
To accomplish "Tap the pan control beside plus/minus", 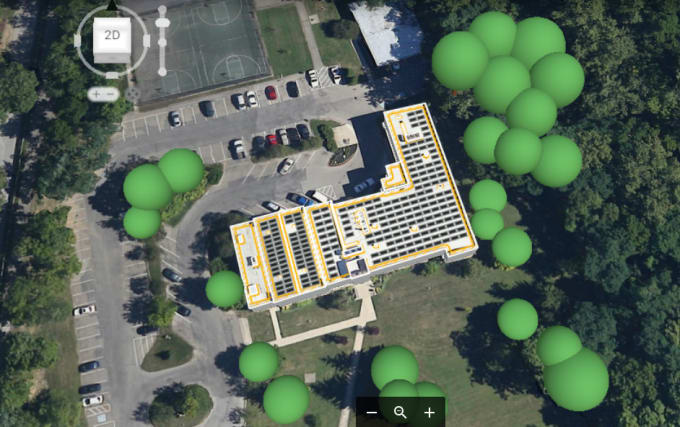I will 133,94.
